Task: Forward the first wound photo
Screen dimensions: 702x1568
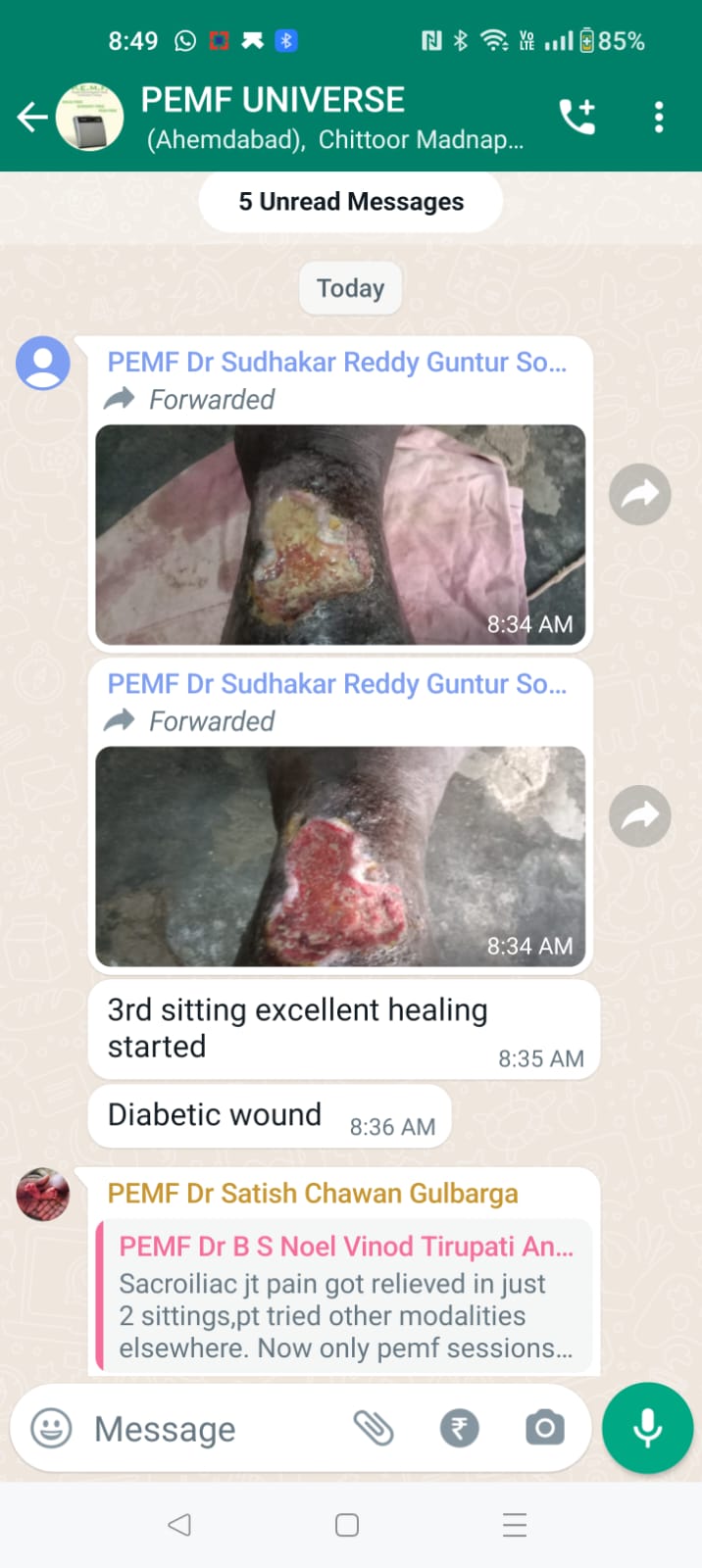Action: coord(640,494)
